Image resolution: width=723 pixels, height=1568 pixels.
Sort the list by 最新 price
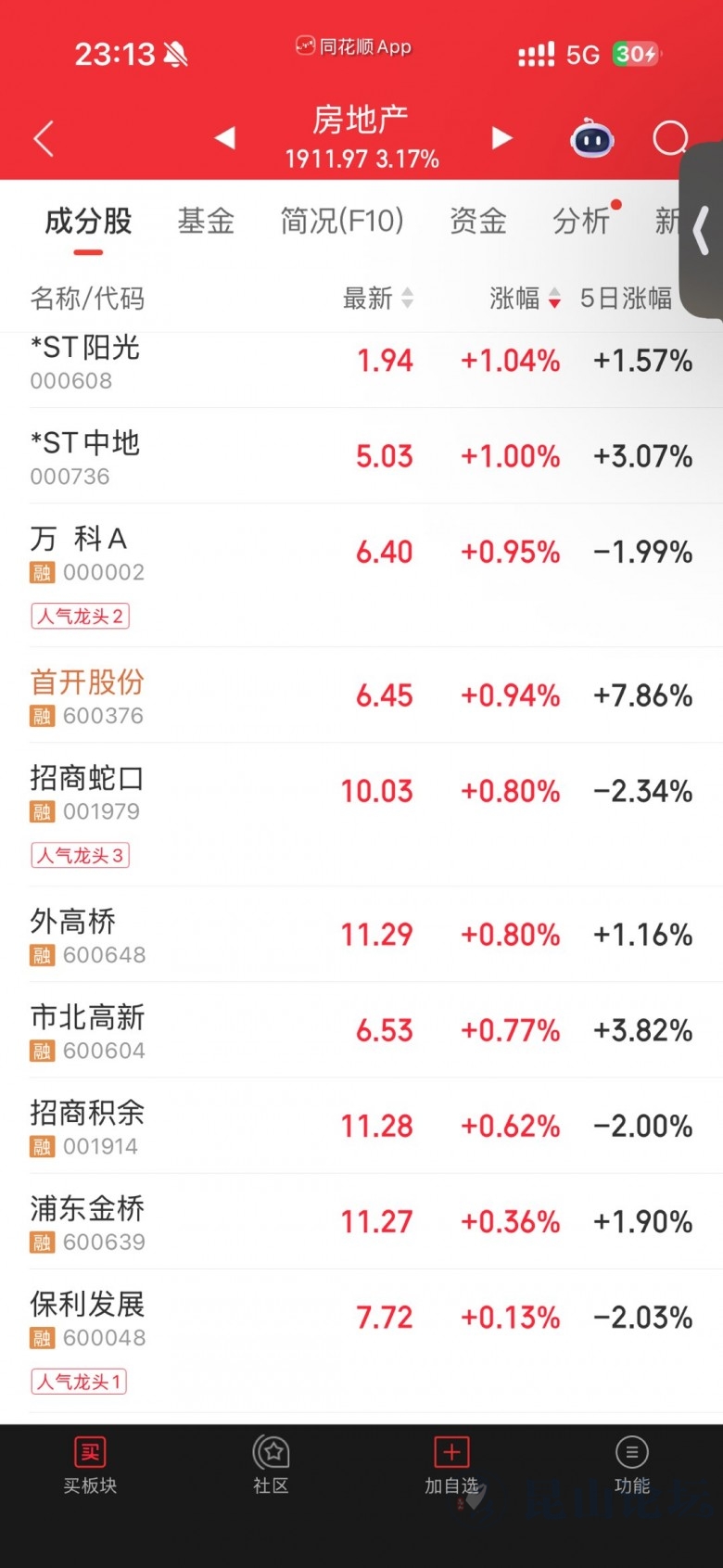[x=377, y=299]
